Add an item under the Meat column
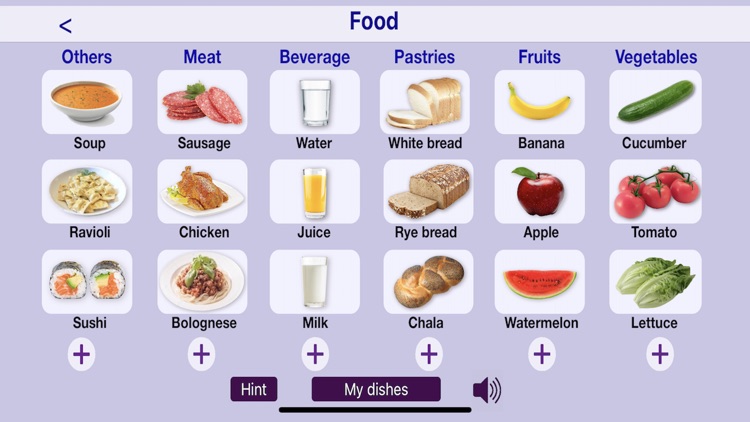750x422 pixels. coord(202,354)
